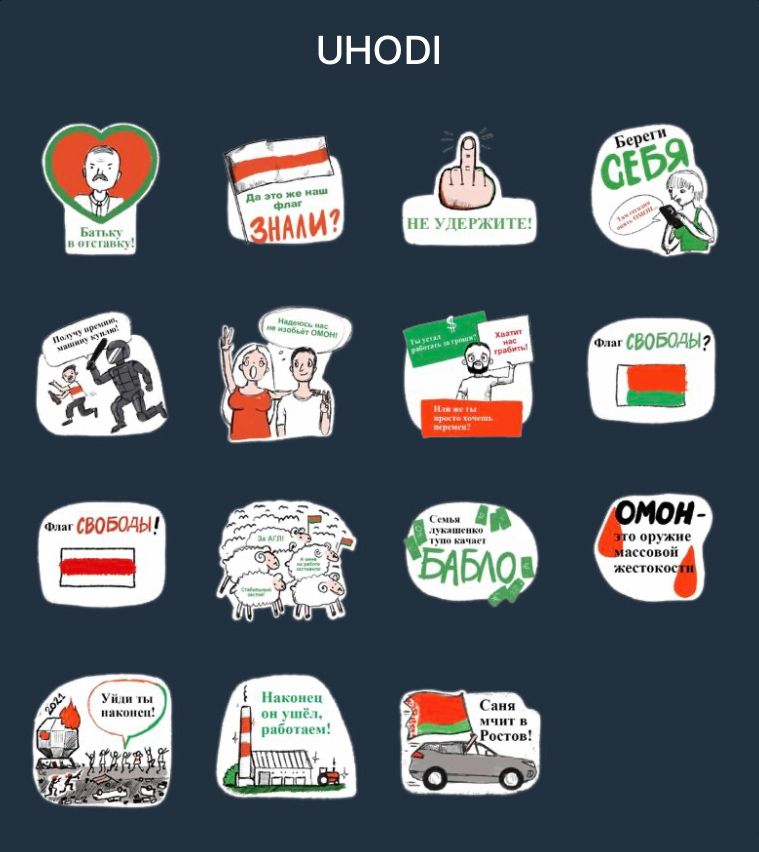This screenshot has width=759, height=852.
Task: Open the 'Батьку в отставку!' heart sticker
Action: pyautogui.click(x=100, y=190)
